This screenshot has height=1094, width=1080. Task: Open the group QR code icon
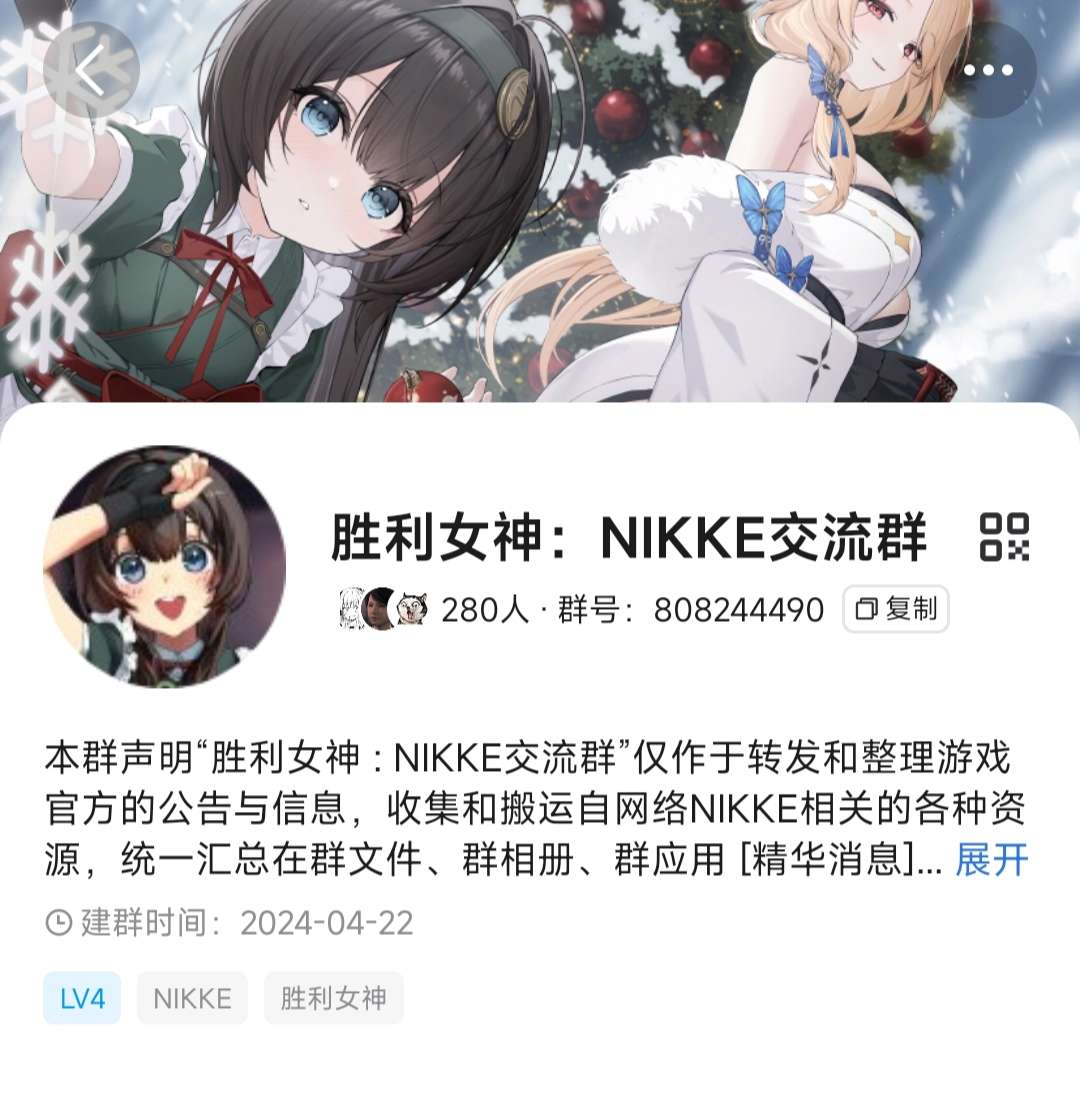[x=1003, y=536]
